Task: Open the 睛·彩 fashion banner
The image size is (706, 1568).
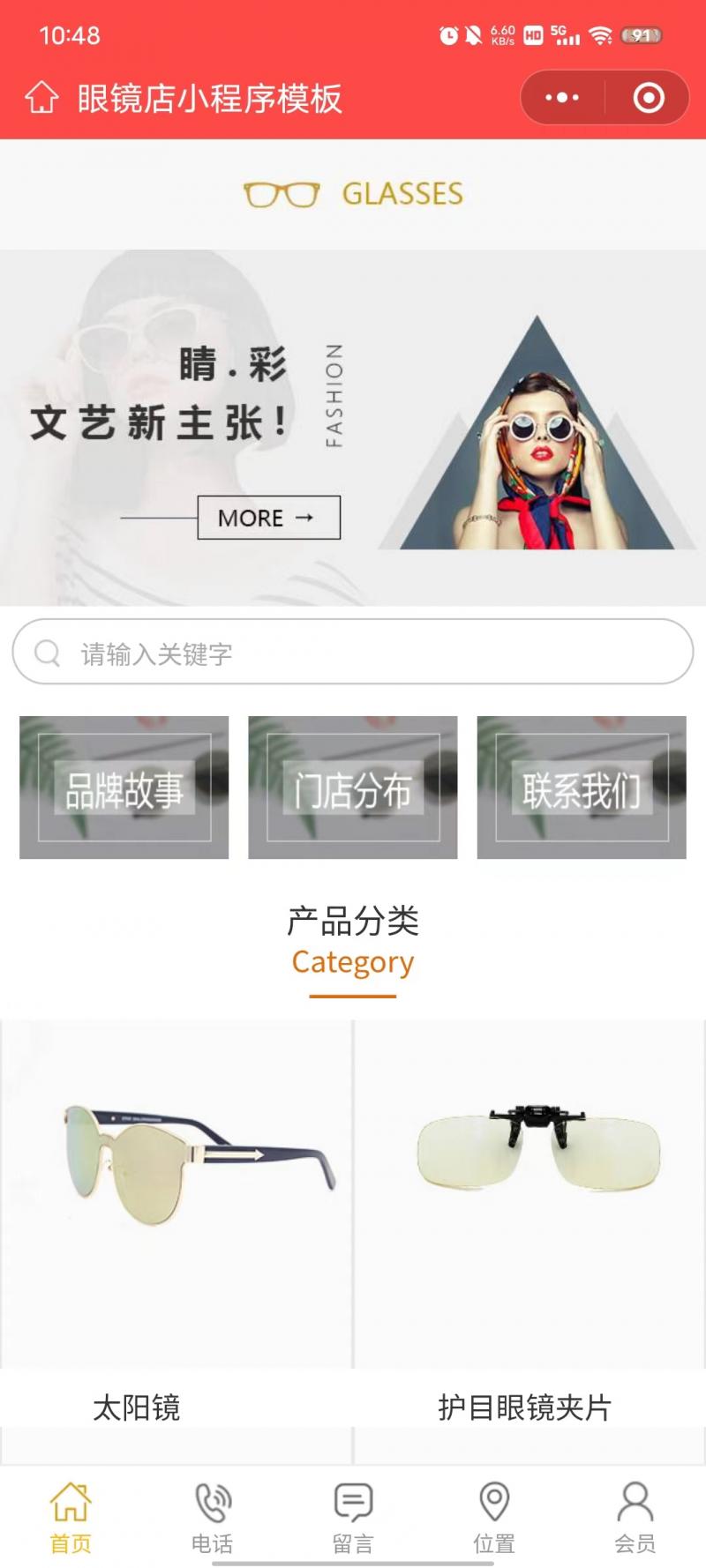Action: pos(353,428)
